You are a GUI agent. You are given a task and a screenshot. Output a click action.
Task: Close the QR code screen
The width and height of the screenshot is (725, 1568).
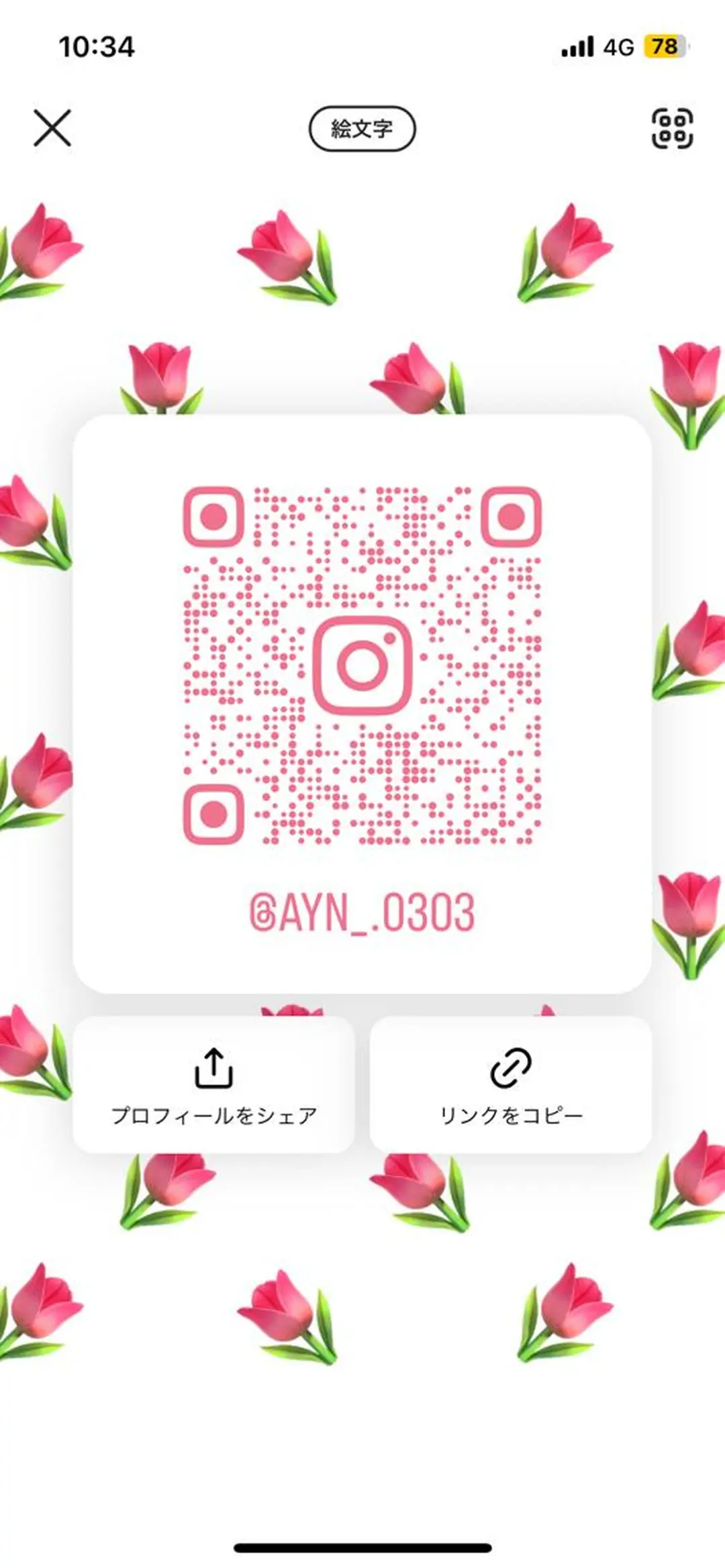(52, 128)
